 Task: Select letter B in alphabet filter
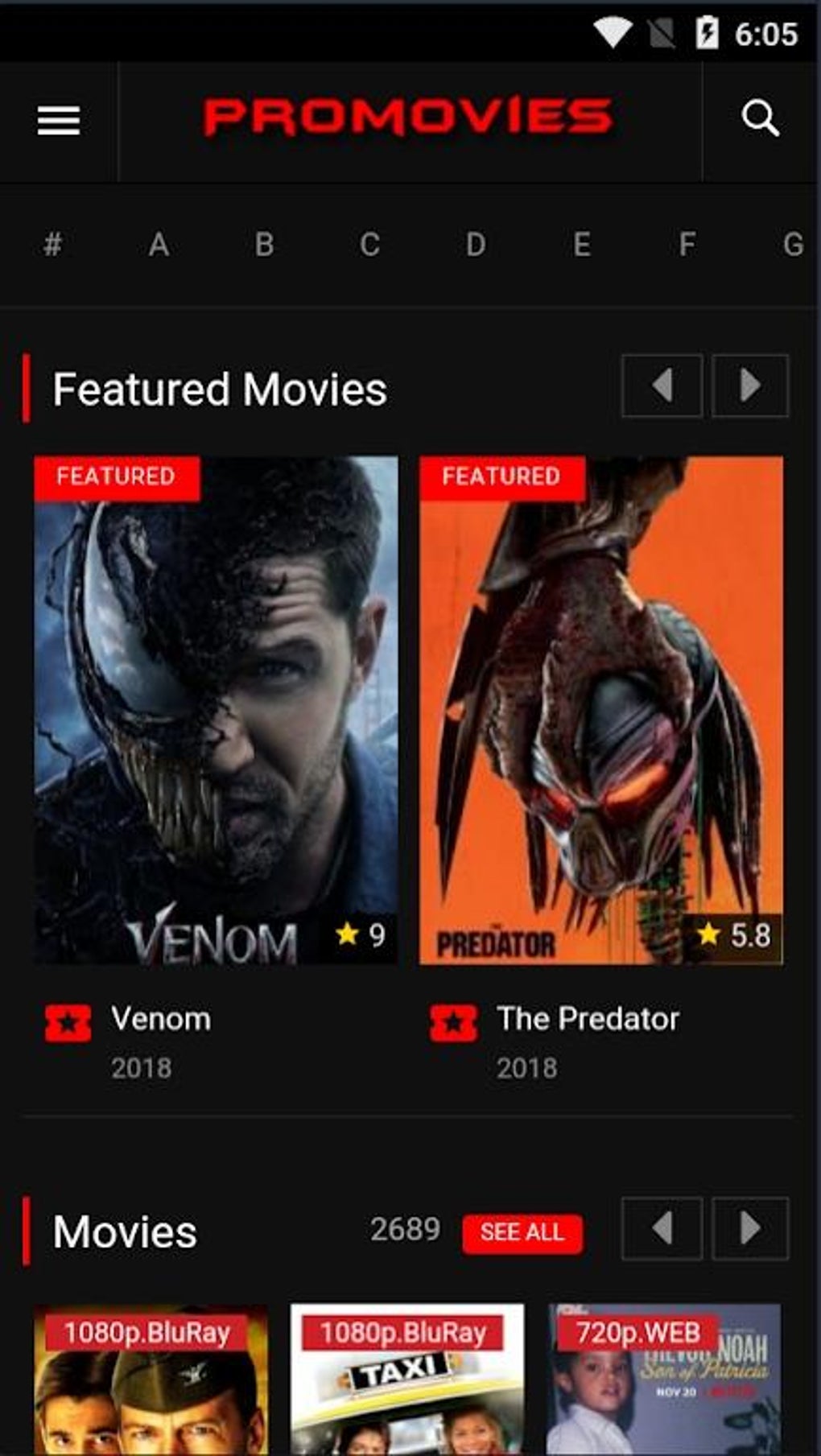pyautogui.click(x=264, y=244)
